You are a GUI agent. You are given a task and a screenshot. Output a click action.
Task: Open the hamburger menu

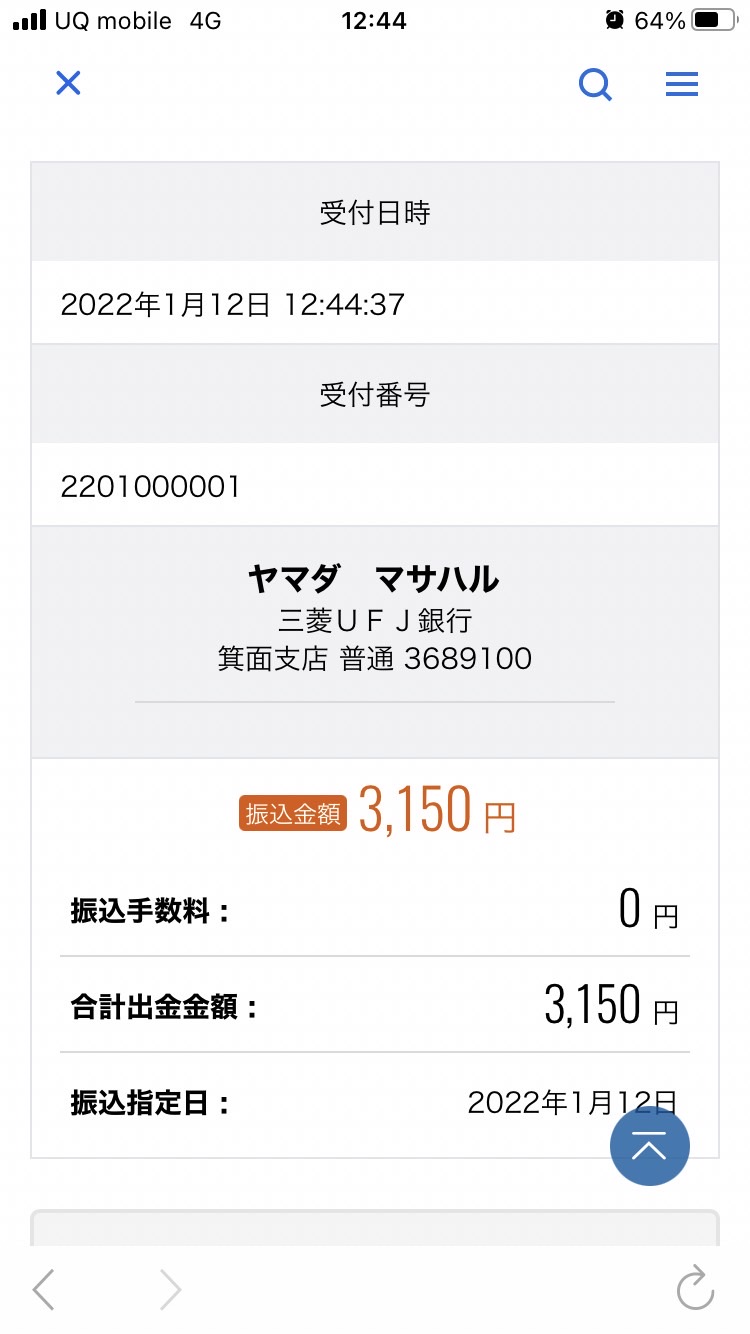coord(682,84)
